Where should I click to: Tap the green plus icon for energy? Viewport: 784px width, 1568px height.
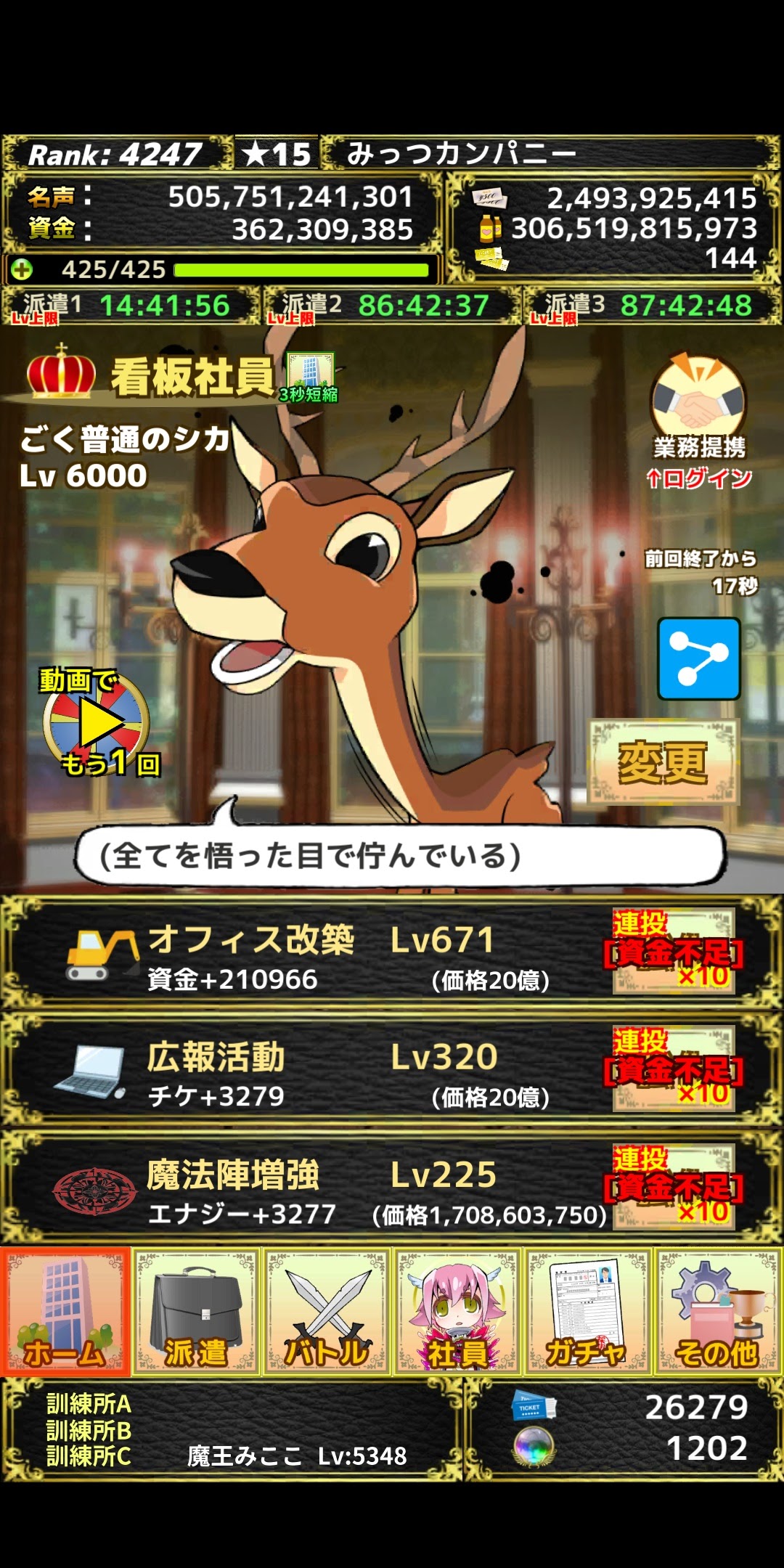[22, 270]
